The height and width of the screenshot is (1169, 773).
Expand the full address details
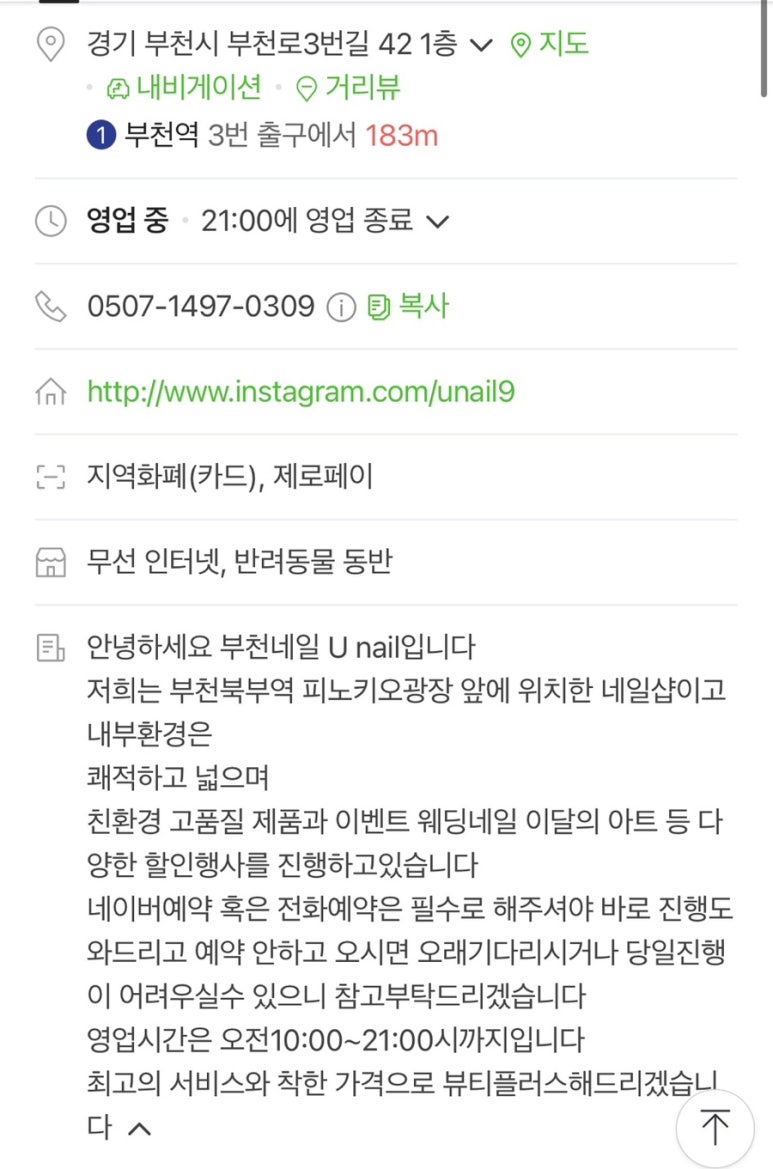tap(481, 45)
